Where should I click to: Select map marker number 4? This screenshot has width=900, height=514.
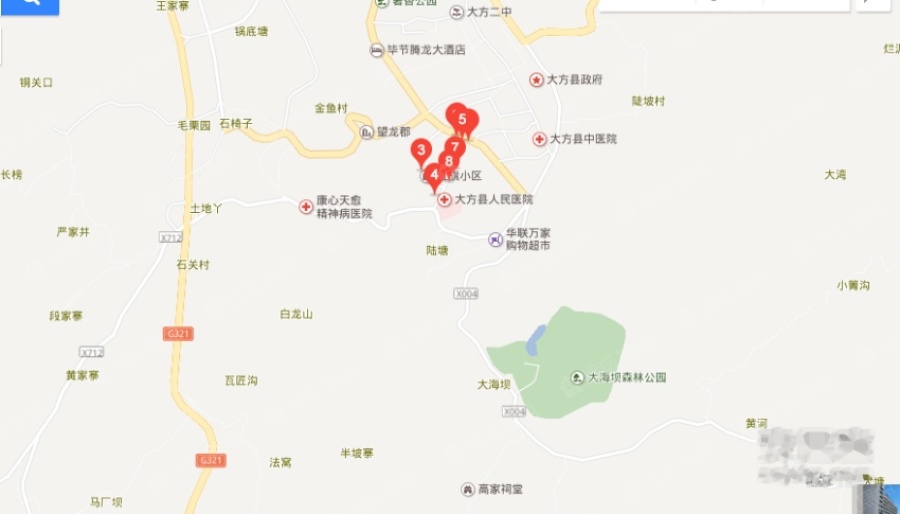click(433, 175)
